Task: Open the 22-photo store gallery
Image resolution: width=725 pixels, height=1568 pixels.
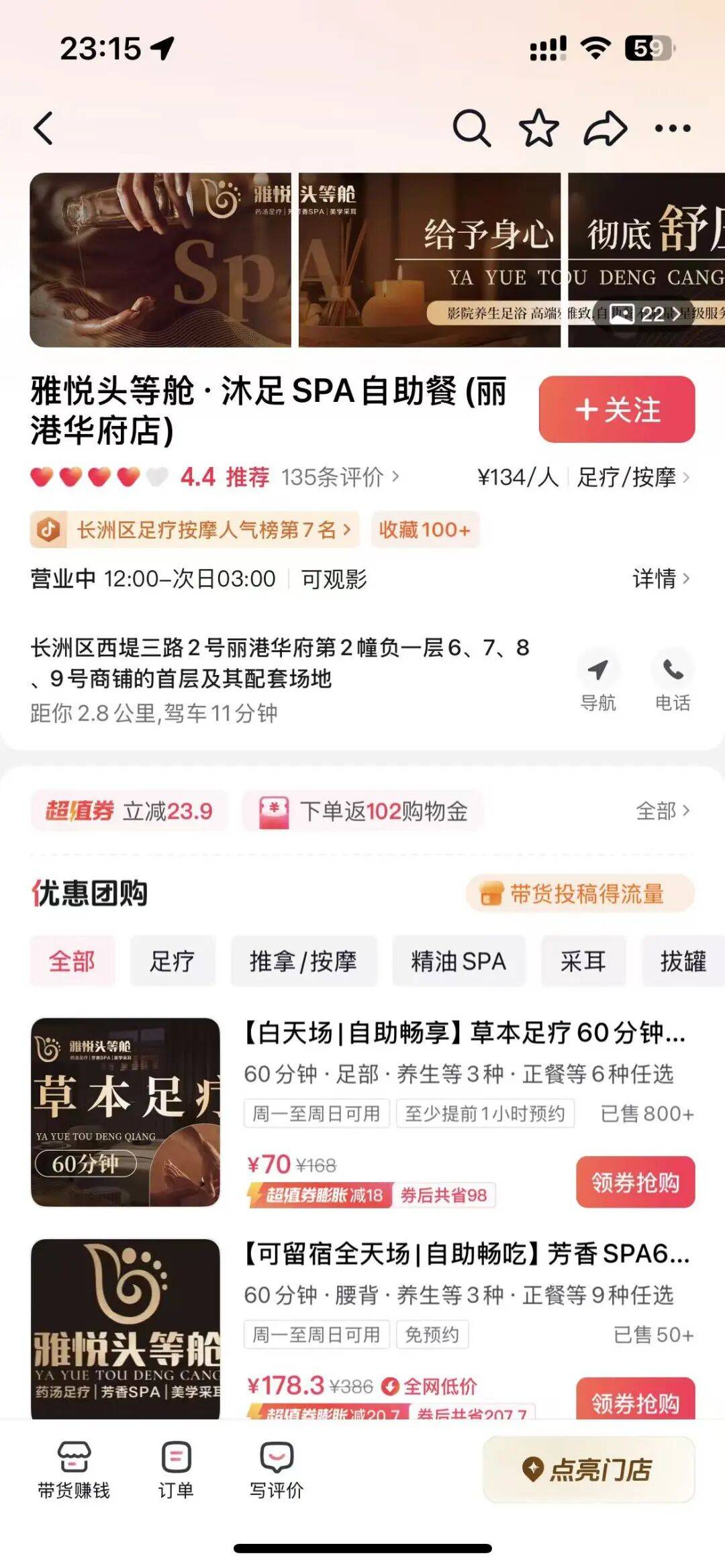Action: pos(642,314)
